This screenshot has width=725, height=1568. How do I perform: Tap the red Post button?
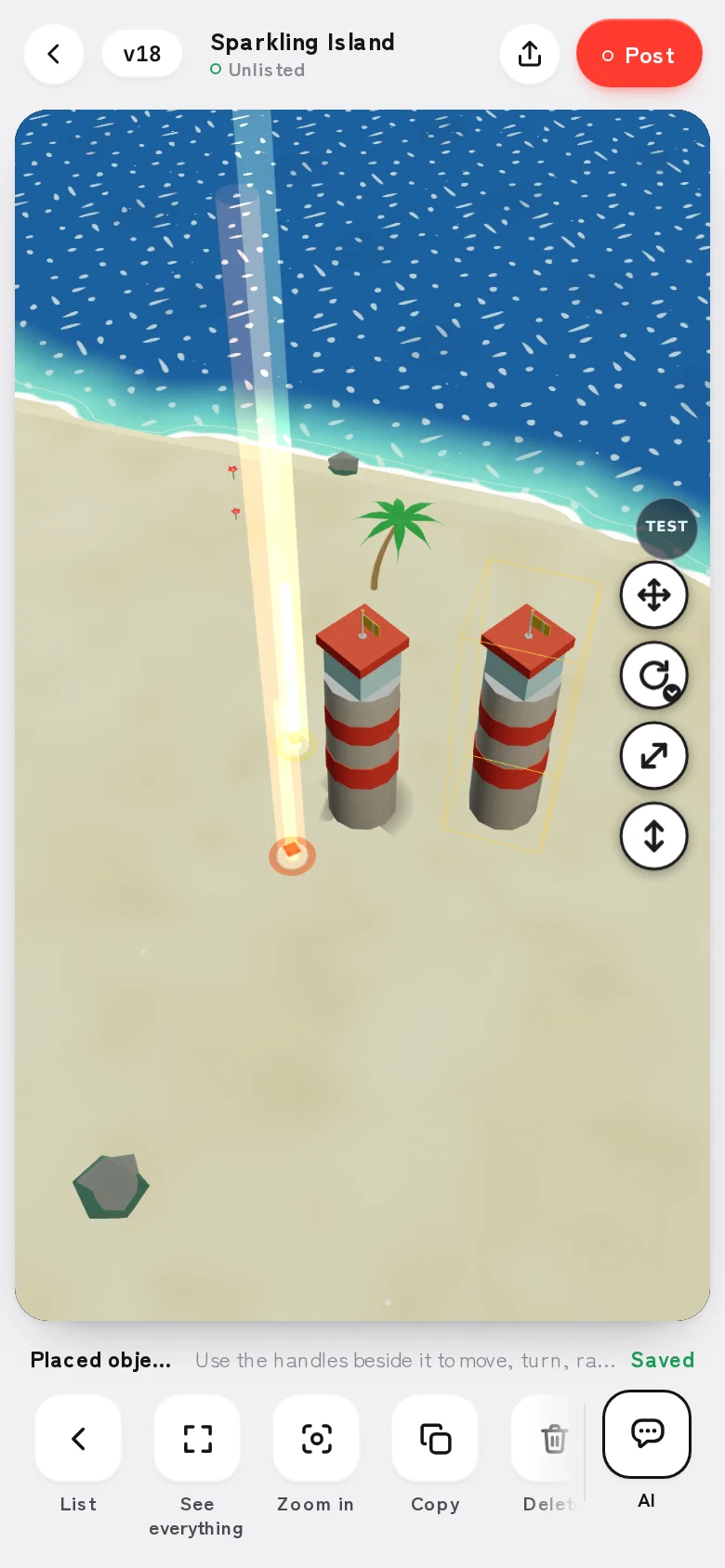point(639,55)
